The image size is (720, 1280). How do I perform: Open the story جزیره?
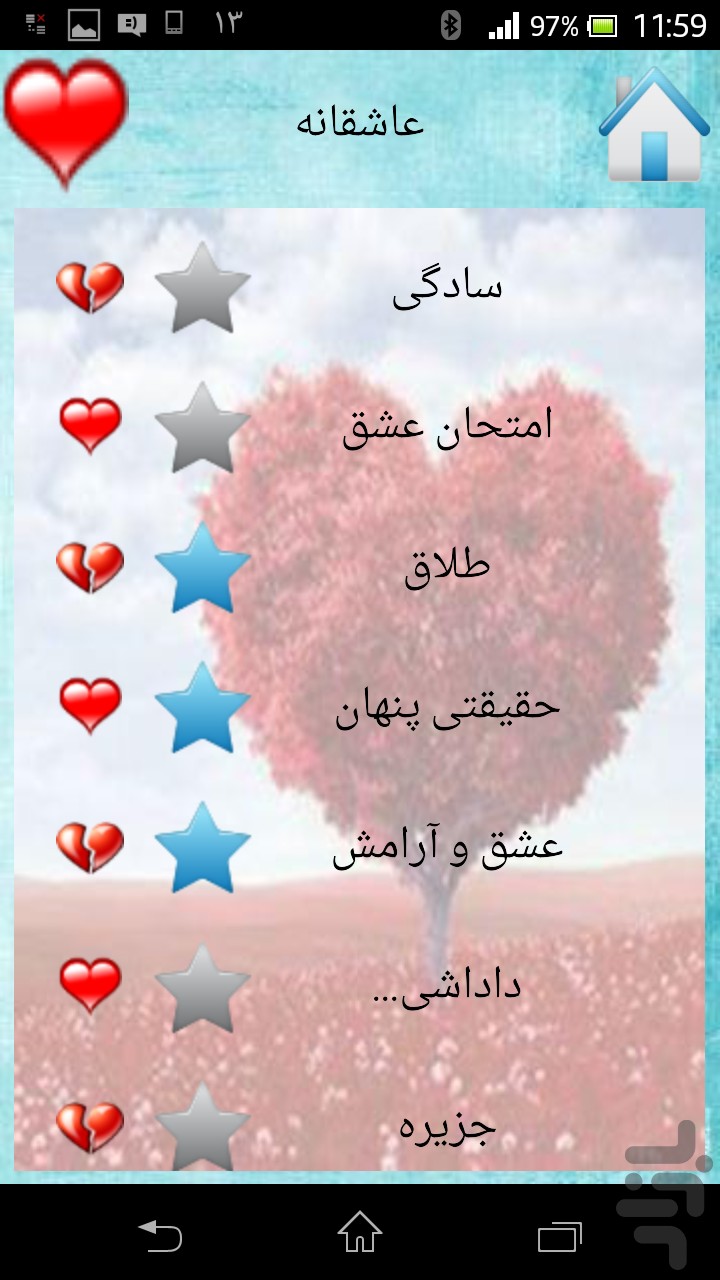click(447, 1128)
